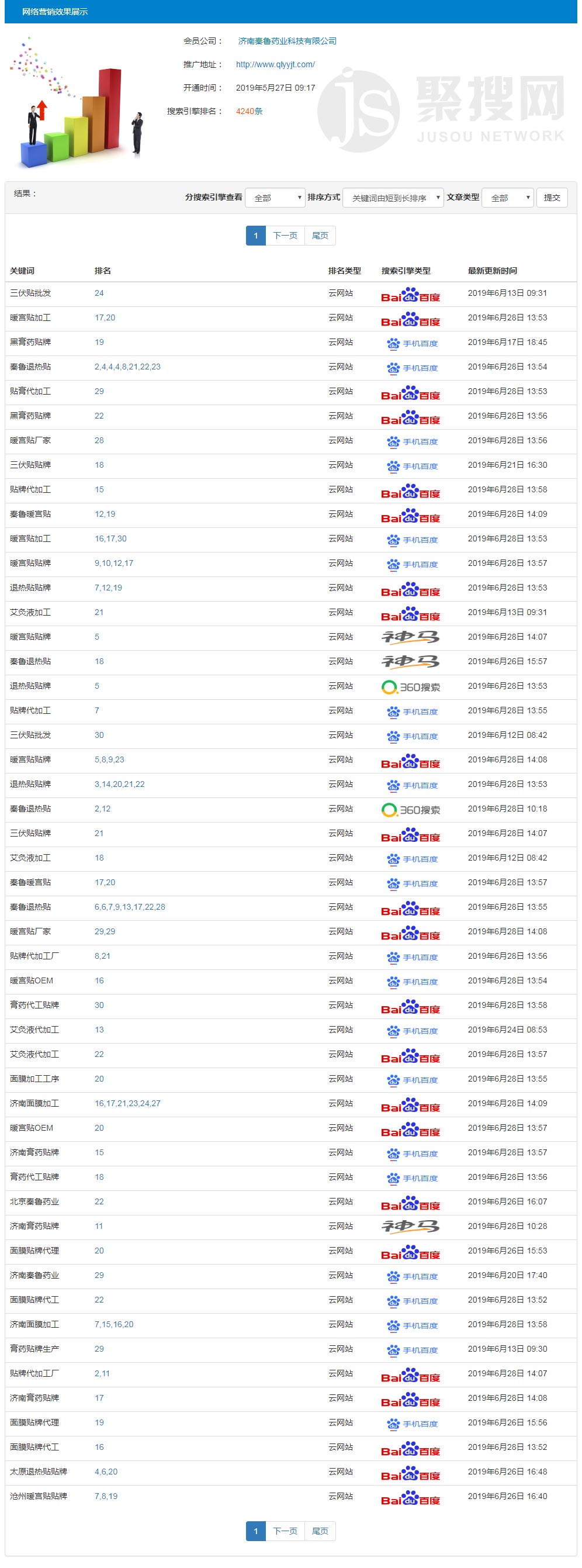Image resolution: width=582 pixels, height=1568 pixels.
Task: Tap the 提交 submit button
Action: (552, 198)
